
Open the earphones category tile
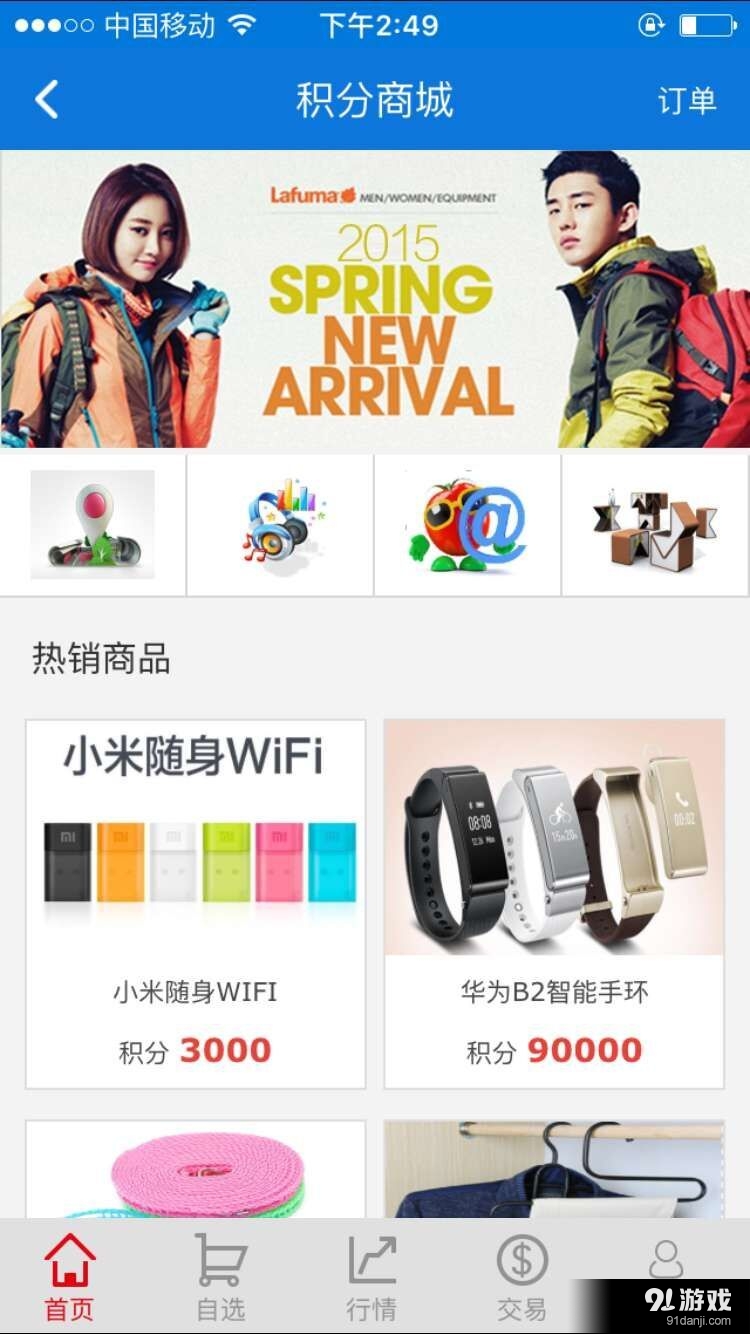coord(93,525)
